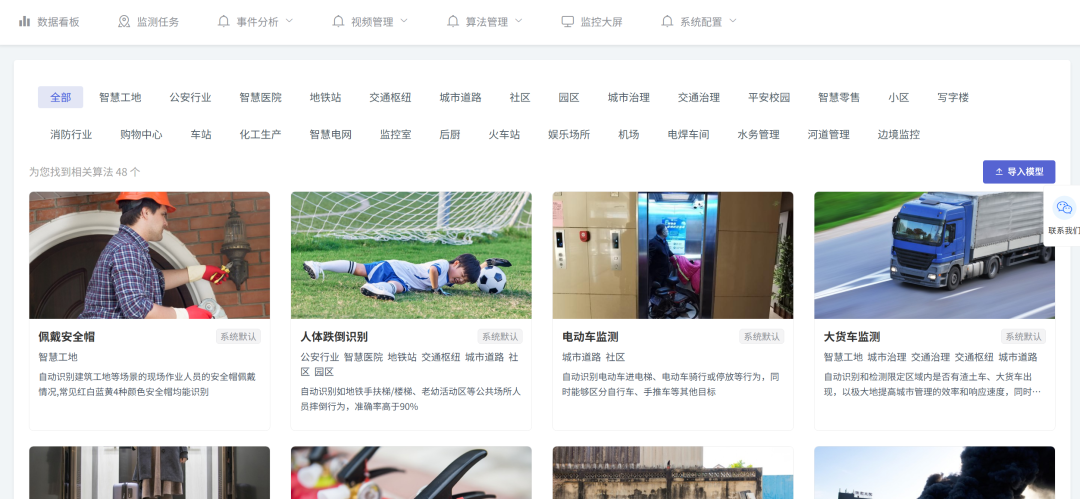This screenshot has height=499, width=1080.
Task: Filter algorithms by 智慧工地
Action: click(x=120, y=97)
